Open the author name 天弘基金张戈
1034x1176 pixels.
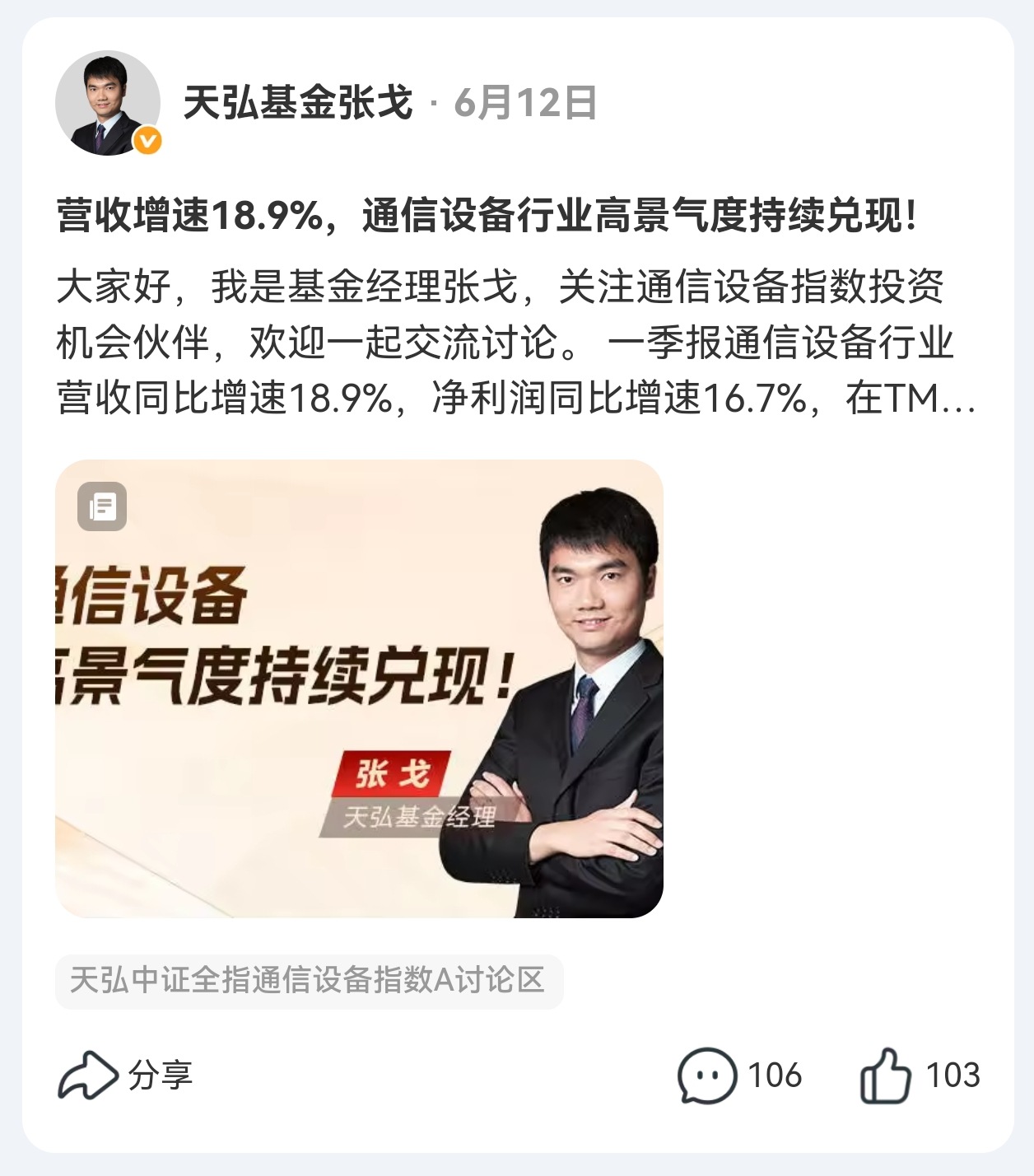point(297,104)
